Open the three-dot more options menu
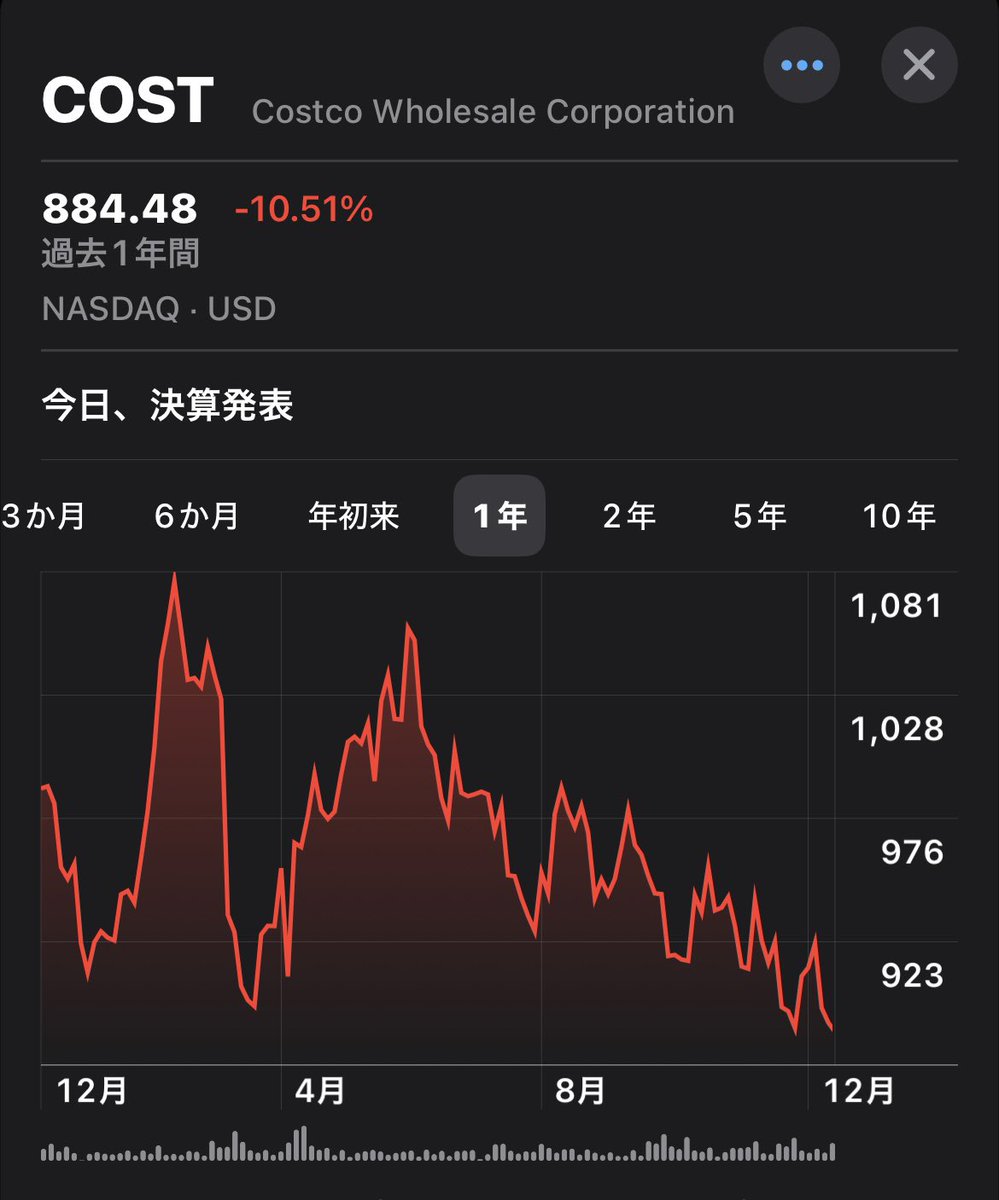999x1200 pixels. coord(801,66)
